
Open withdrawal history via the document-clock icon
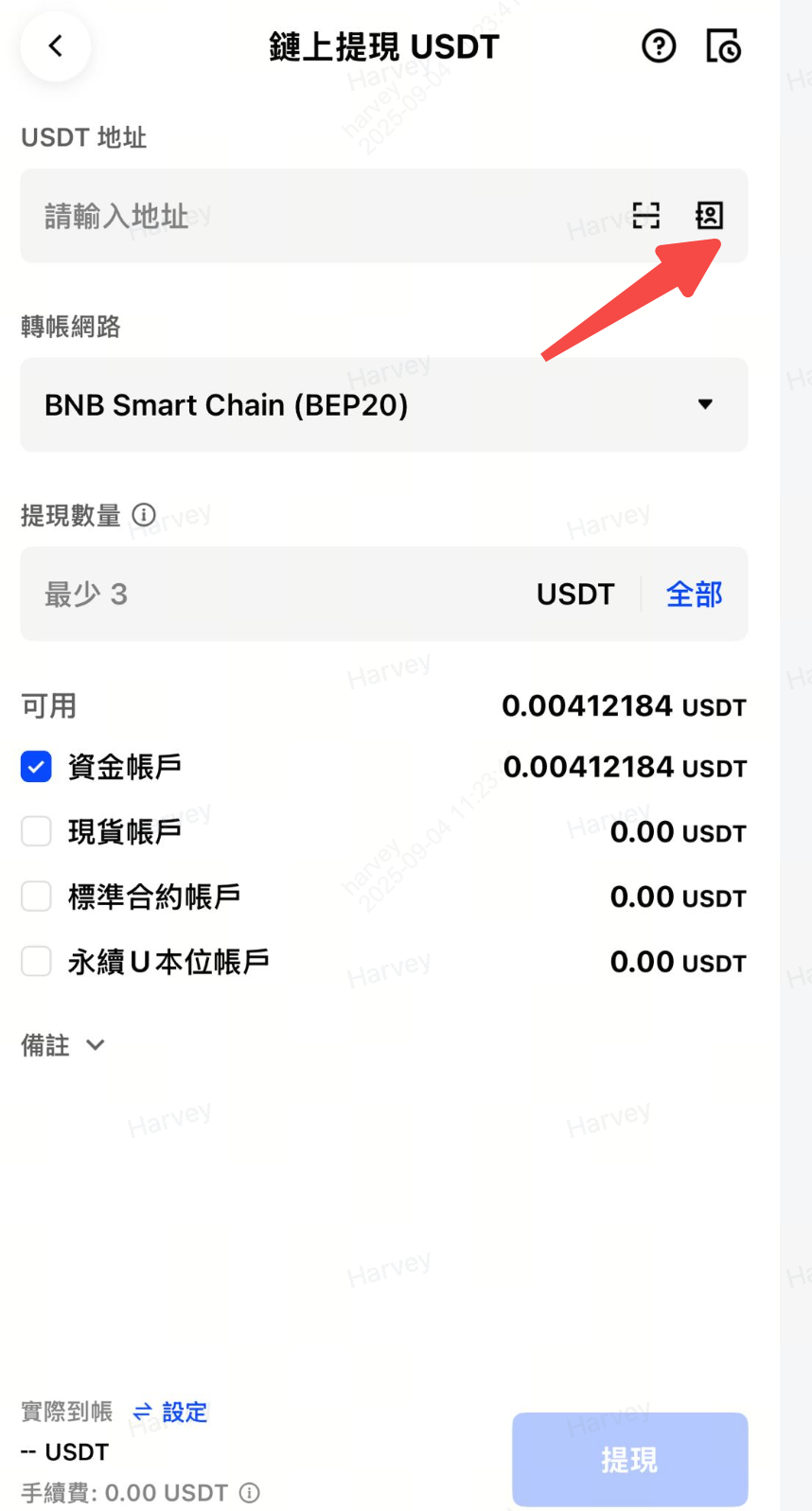[724, 45]
